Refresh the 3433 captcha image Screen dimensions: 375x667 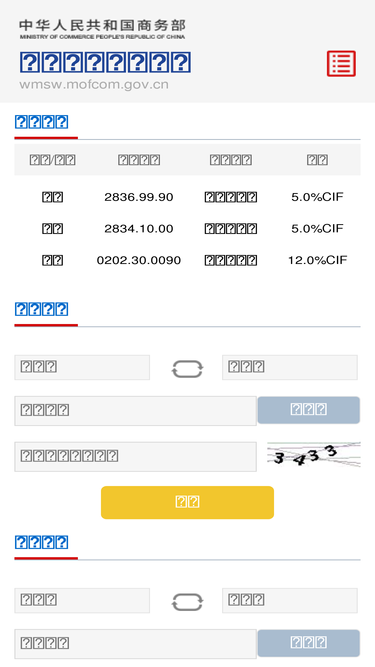coord(314,455)
